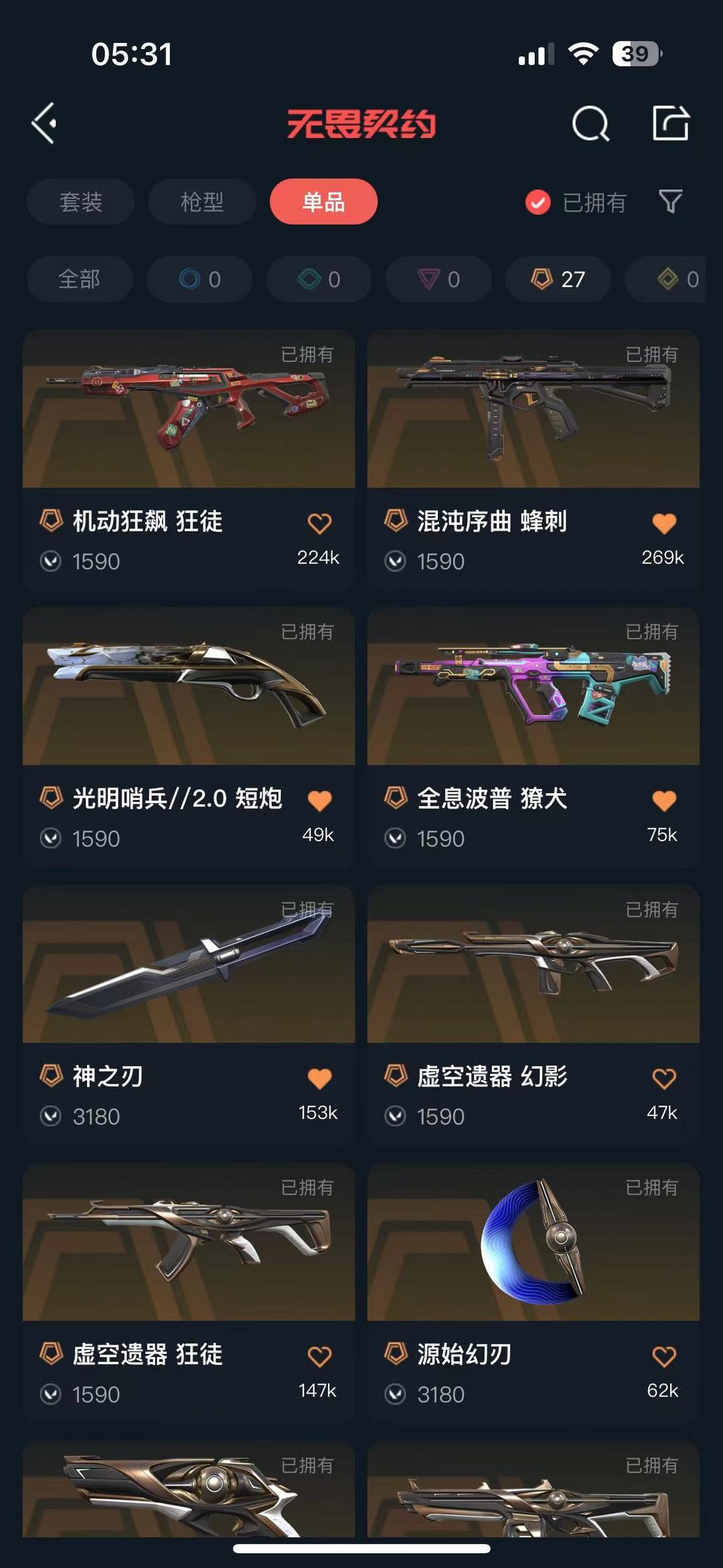Go back using the top-left arrow
Screen dimensions: 723x1568
[44, 123]
